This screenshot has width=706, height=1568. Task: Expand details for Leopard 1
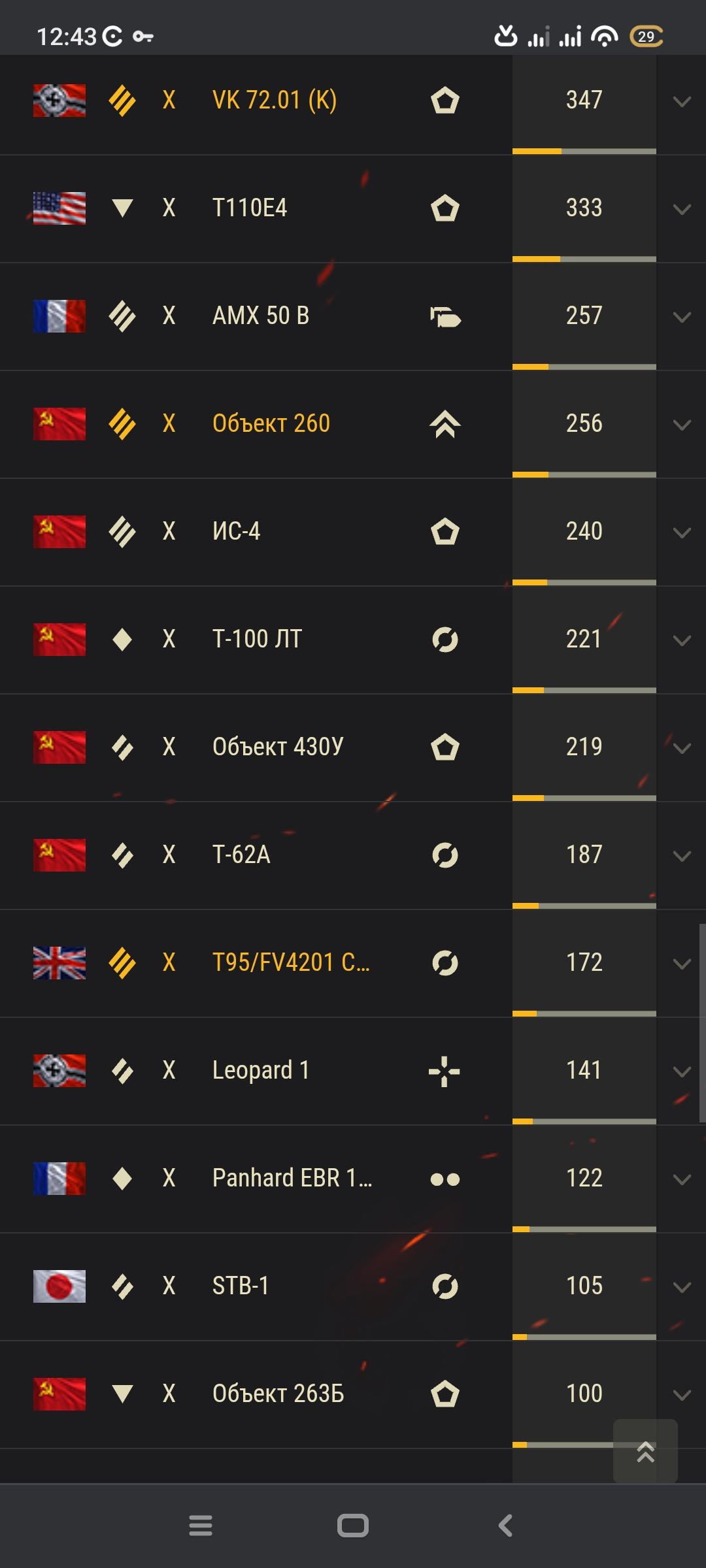pos(682,1072)
